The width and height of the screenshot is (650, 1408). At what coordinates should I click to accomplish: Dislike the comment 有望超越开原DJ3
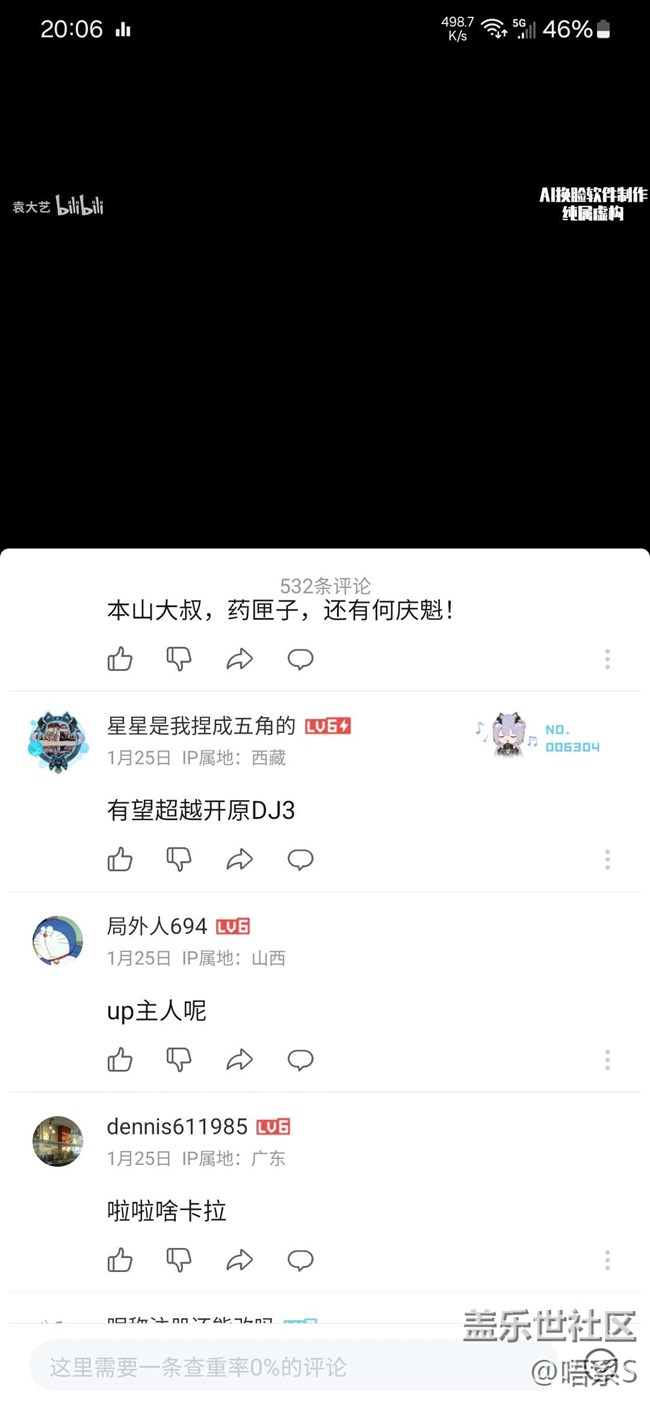click(x=179, y=860)
